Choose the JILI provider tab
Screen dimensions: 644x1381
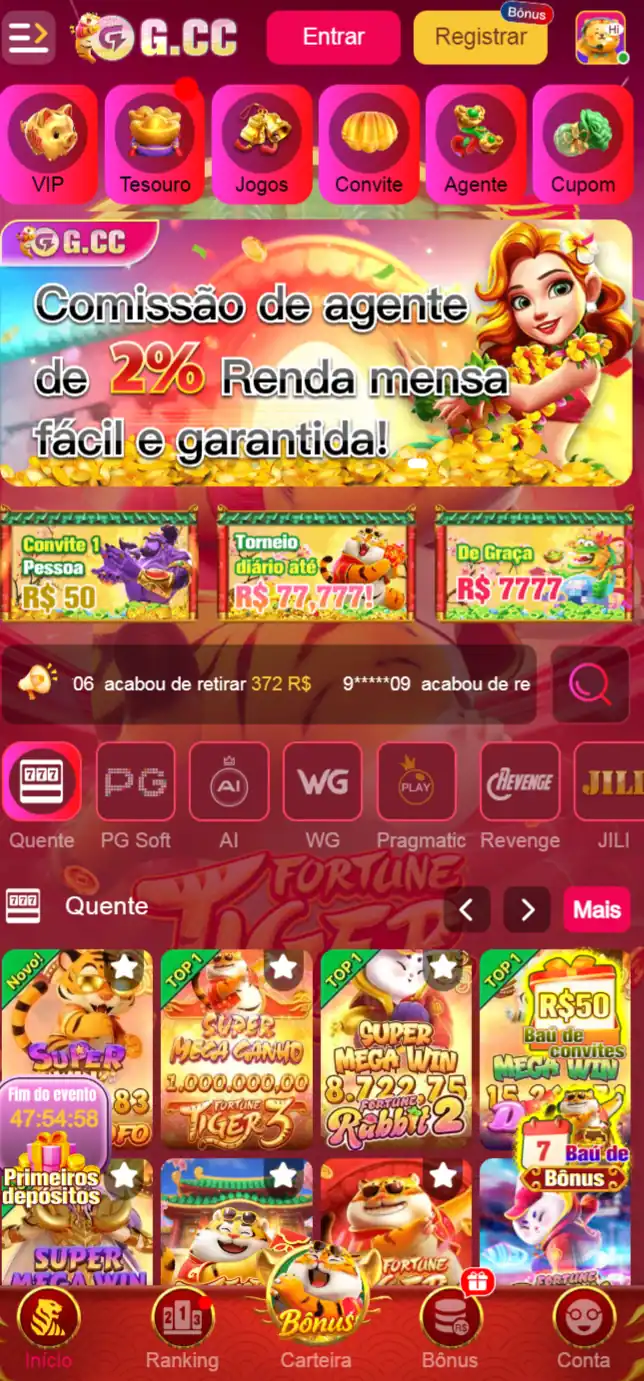tap(610, 795)
